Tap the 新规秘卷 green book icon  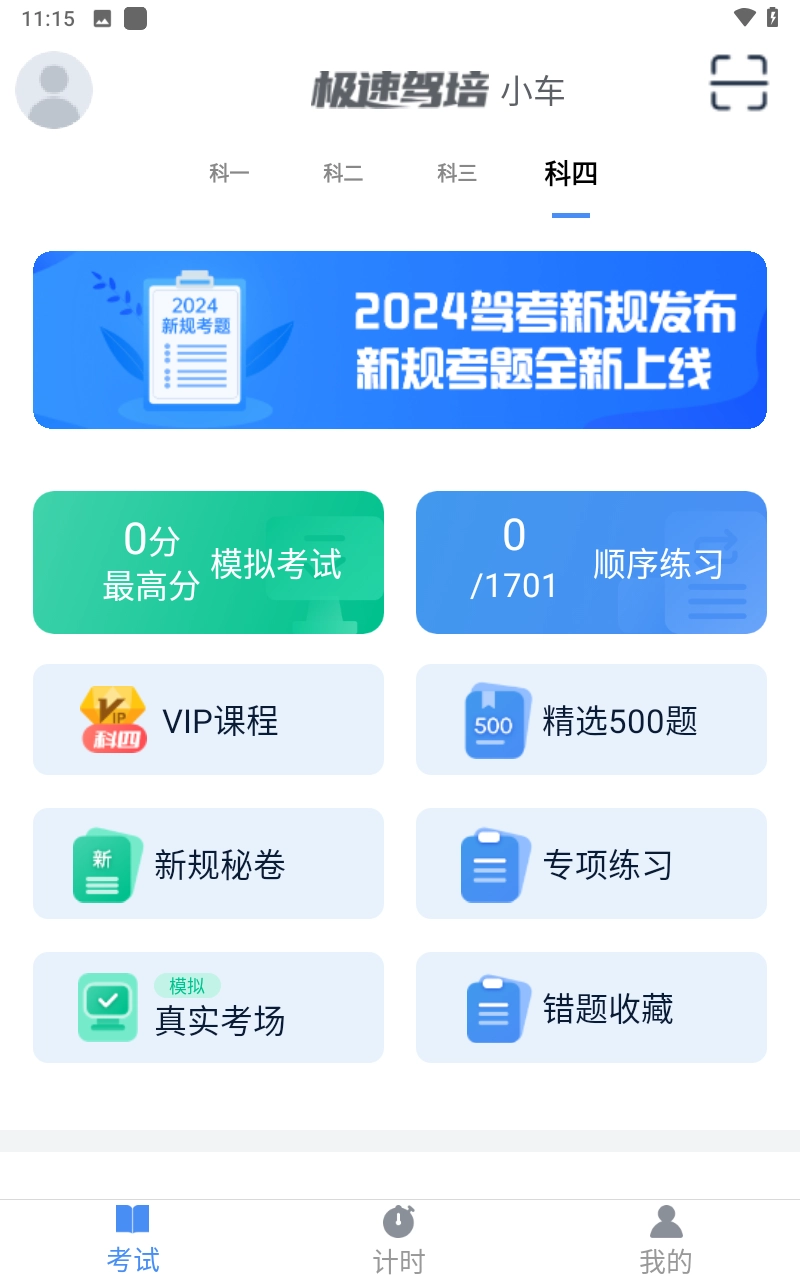tap(104, 863)
